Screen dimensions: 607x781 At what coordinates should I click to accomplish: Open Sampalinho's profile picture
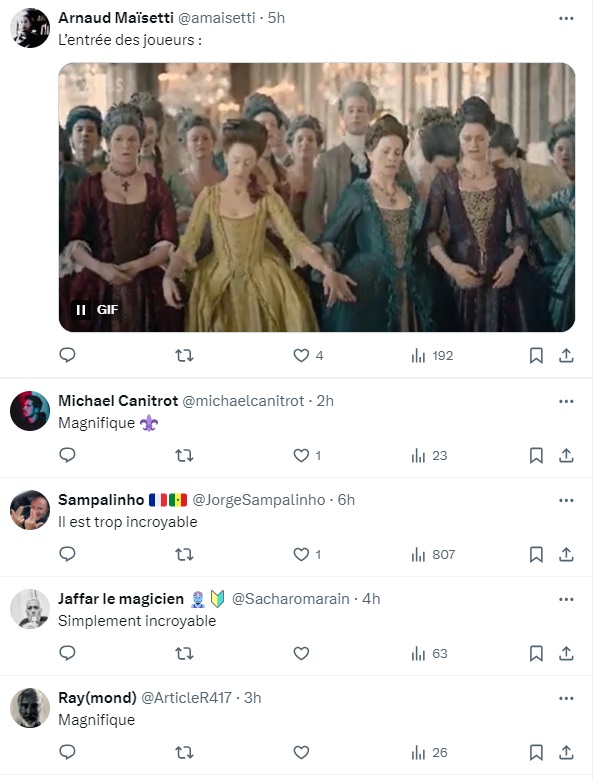30,510
